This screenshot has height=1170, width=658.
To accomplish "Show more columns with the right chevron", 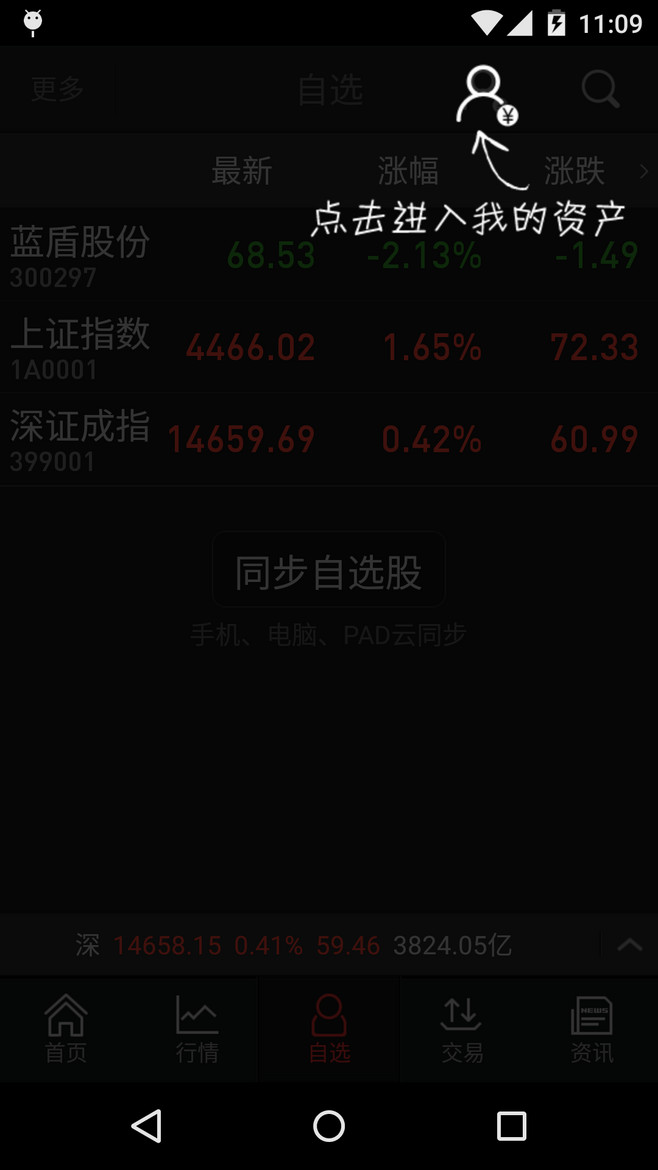I will (643, 171).
